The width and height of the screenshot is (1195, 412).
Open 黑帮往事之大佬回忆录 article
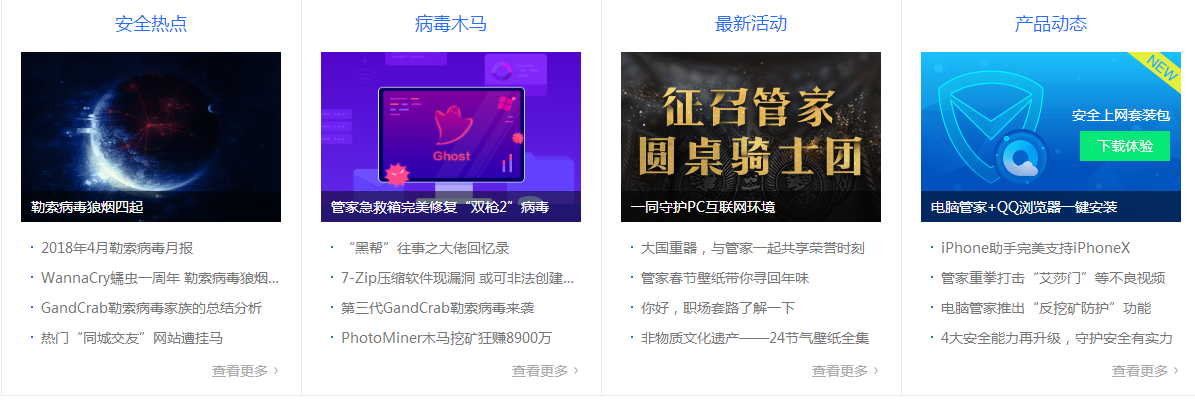425,248
